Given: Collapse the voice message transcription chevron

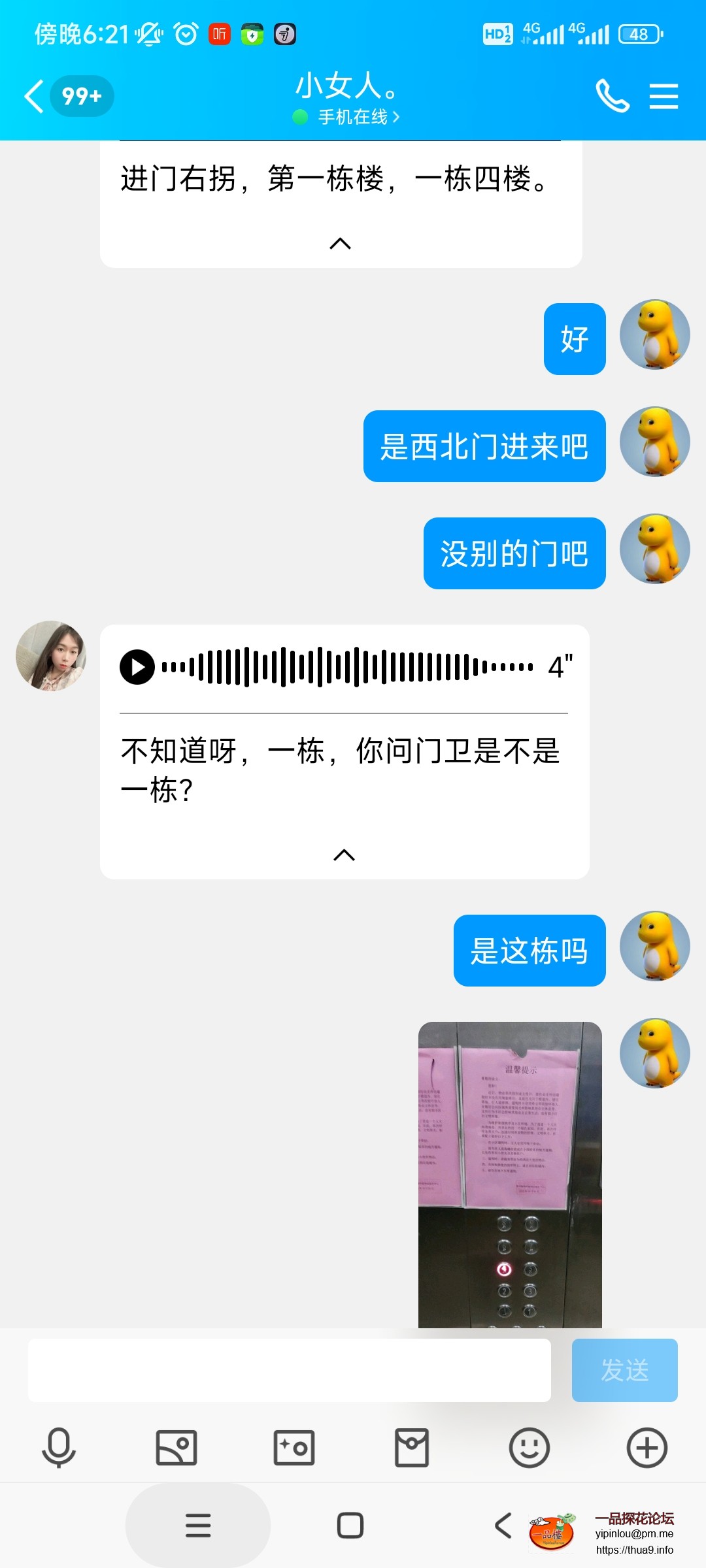Looking at the screenshot, I should [345, 853].
